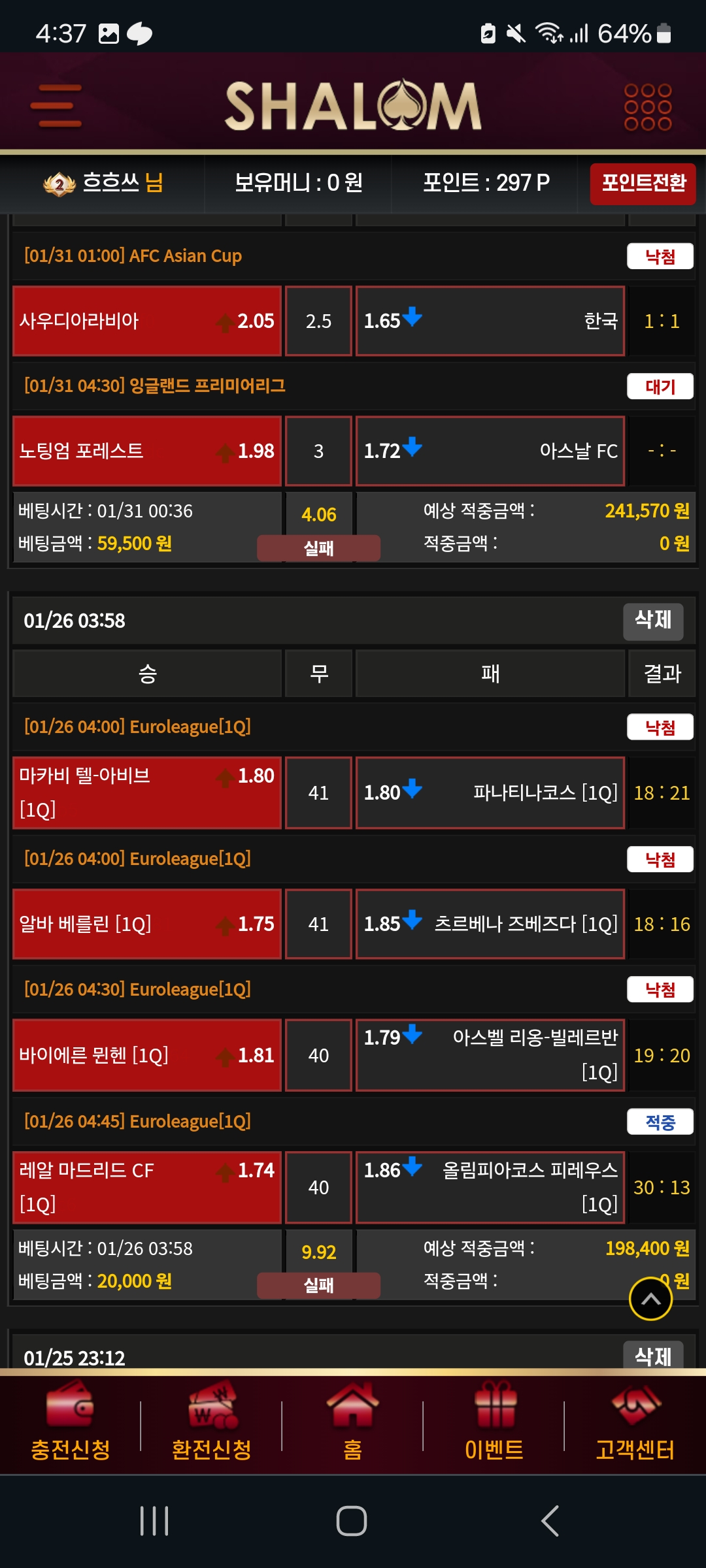Delete the 01/25 23:12 bet record
Image resolution: width=706 pixels, height=1568 pixels.
click(x=653, y=1355)
